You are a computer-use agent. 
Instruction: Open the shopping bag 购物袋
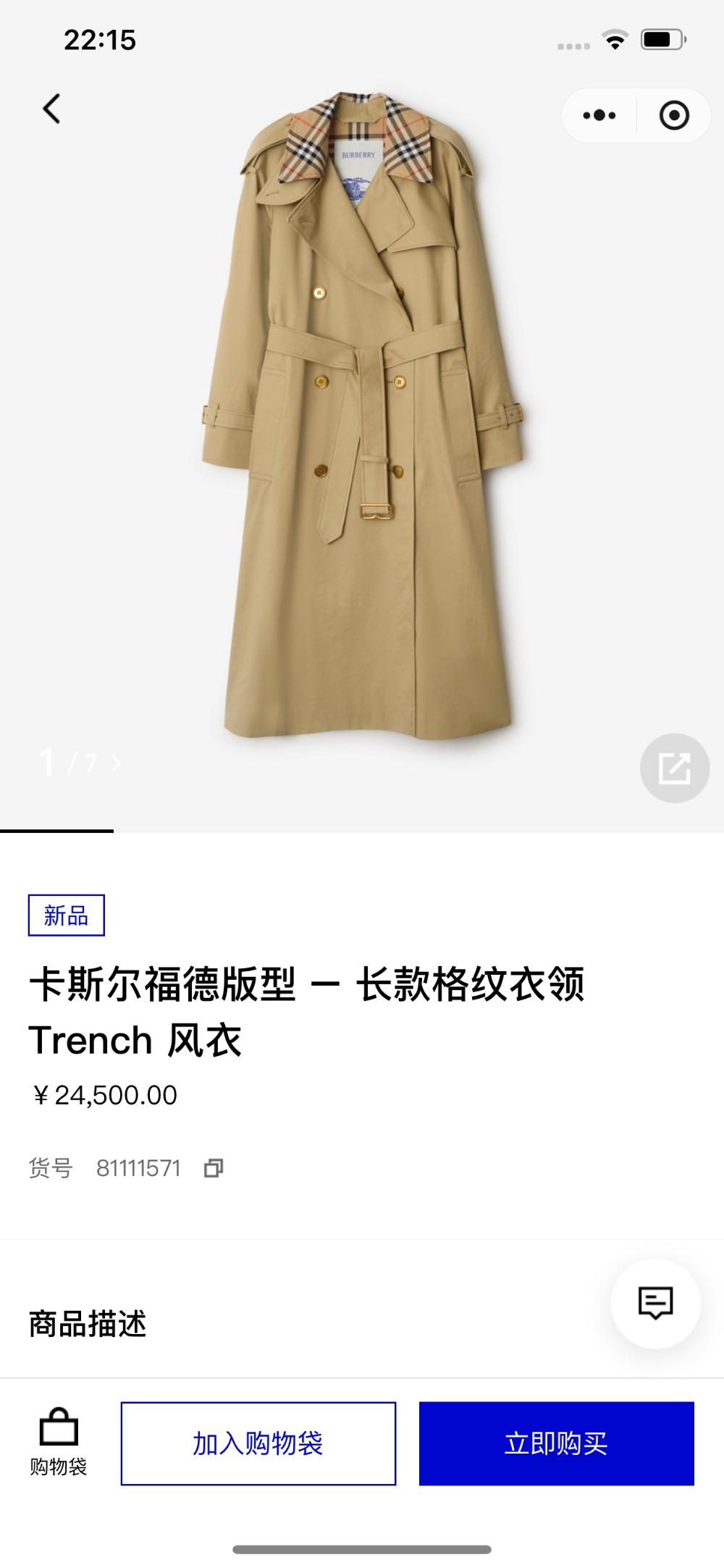(x=59, y=1443)
